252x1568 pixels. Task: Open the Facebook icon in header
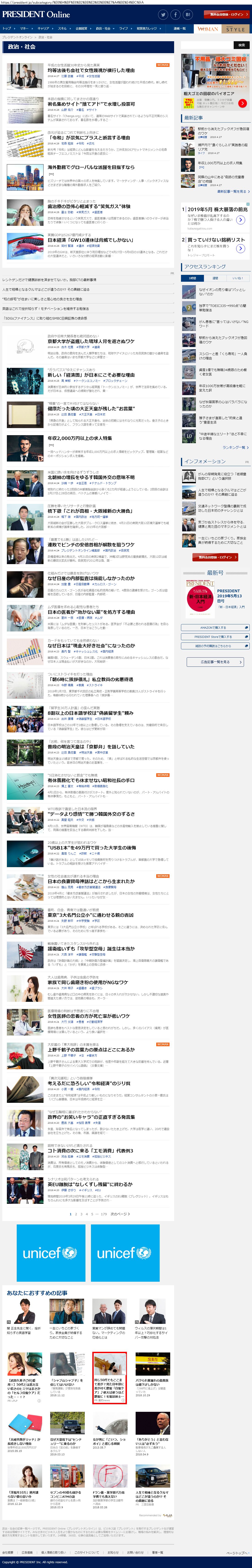click(x=175, y=15)
